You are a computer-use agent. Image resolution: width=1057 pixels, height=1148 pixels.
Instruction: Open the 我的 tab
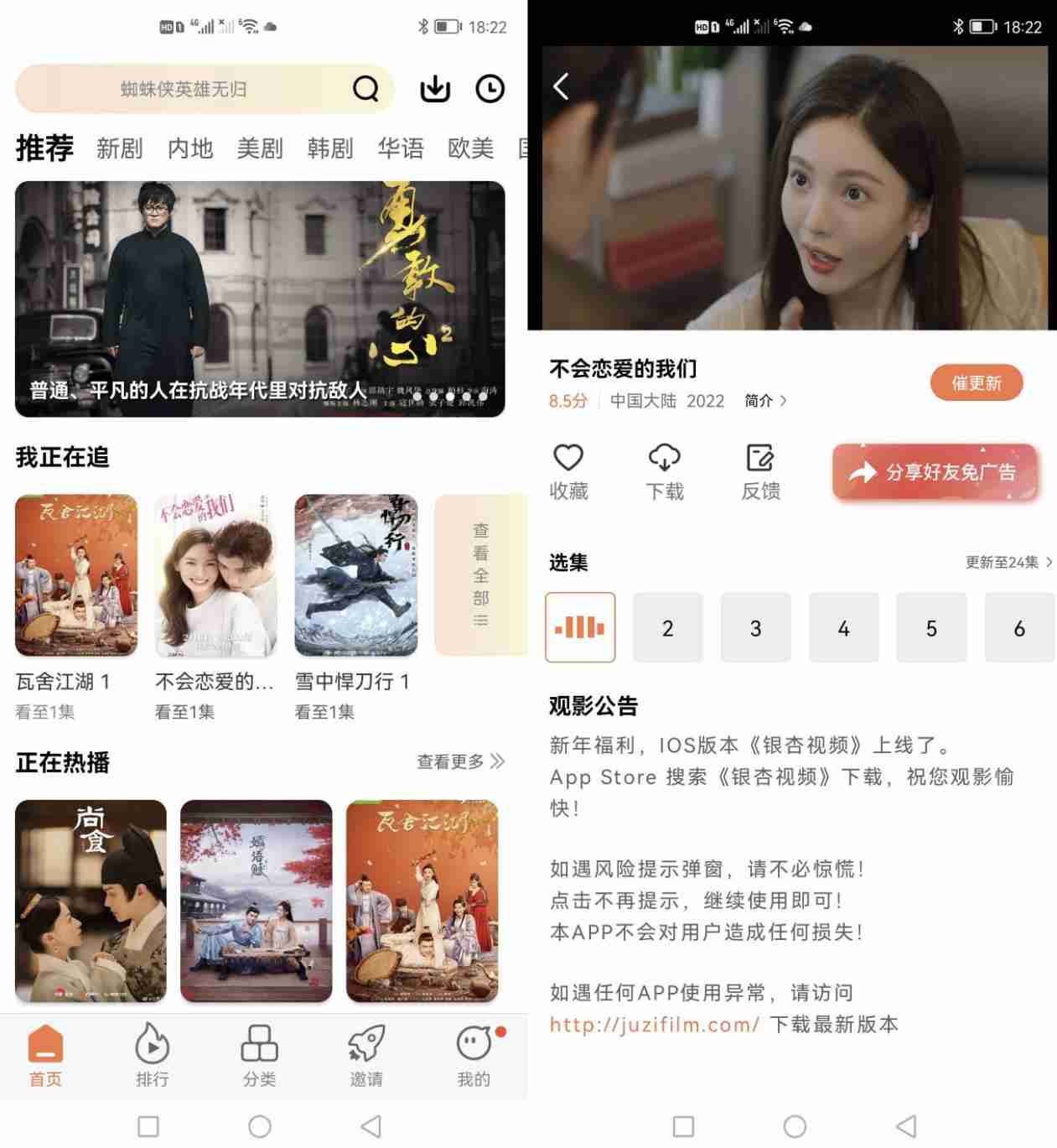[474, 1055]
